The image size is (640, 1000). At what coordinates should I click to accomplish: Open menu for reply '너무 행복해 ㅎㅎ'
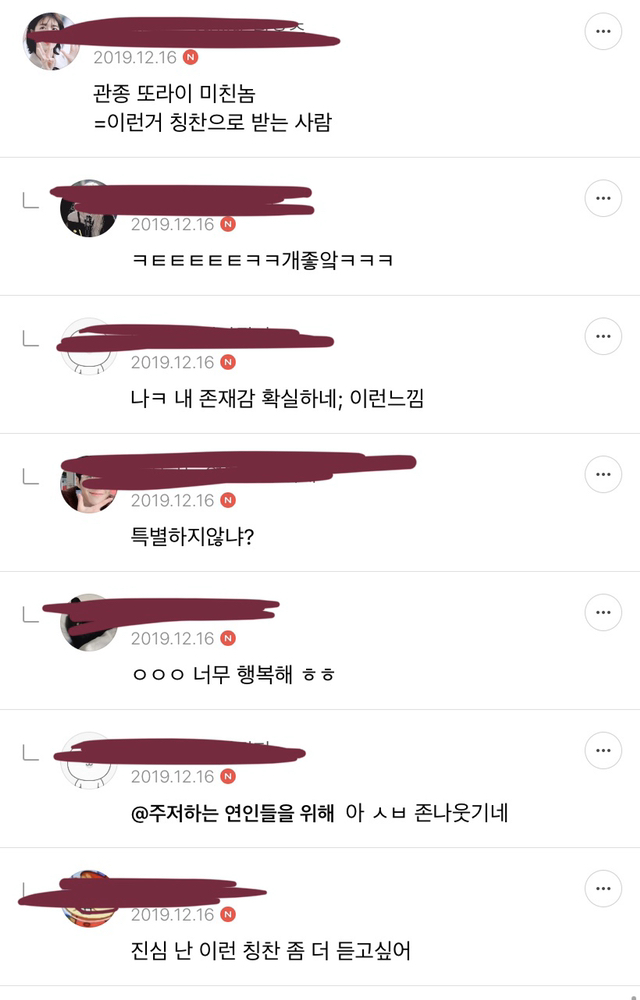602,612
